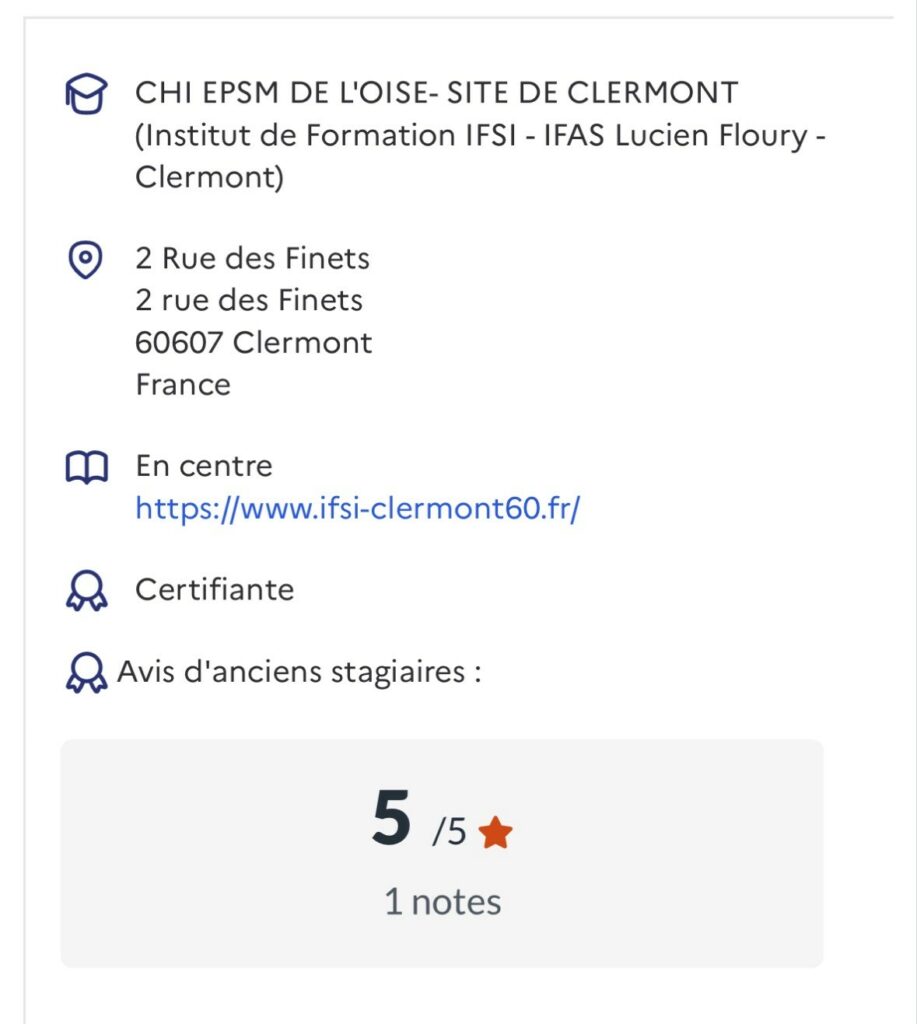Open the ifsi-clermont60.fr website link
This screenshot has width=917, height=1024.
[357, 509]
